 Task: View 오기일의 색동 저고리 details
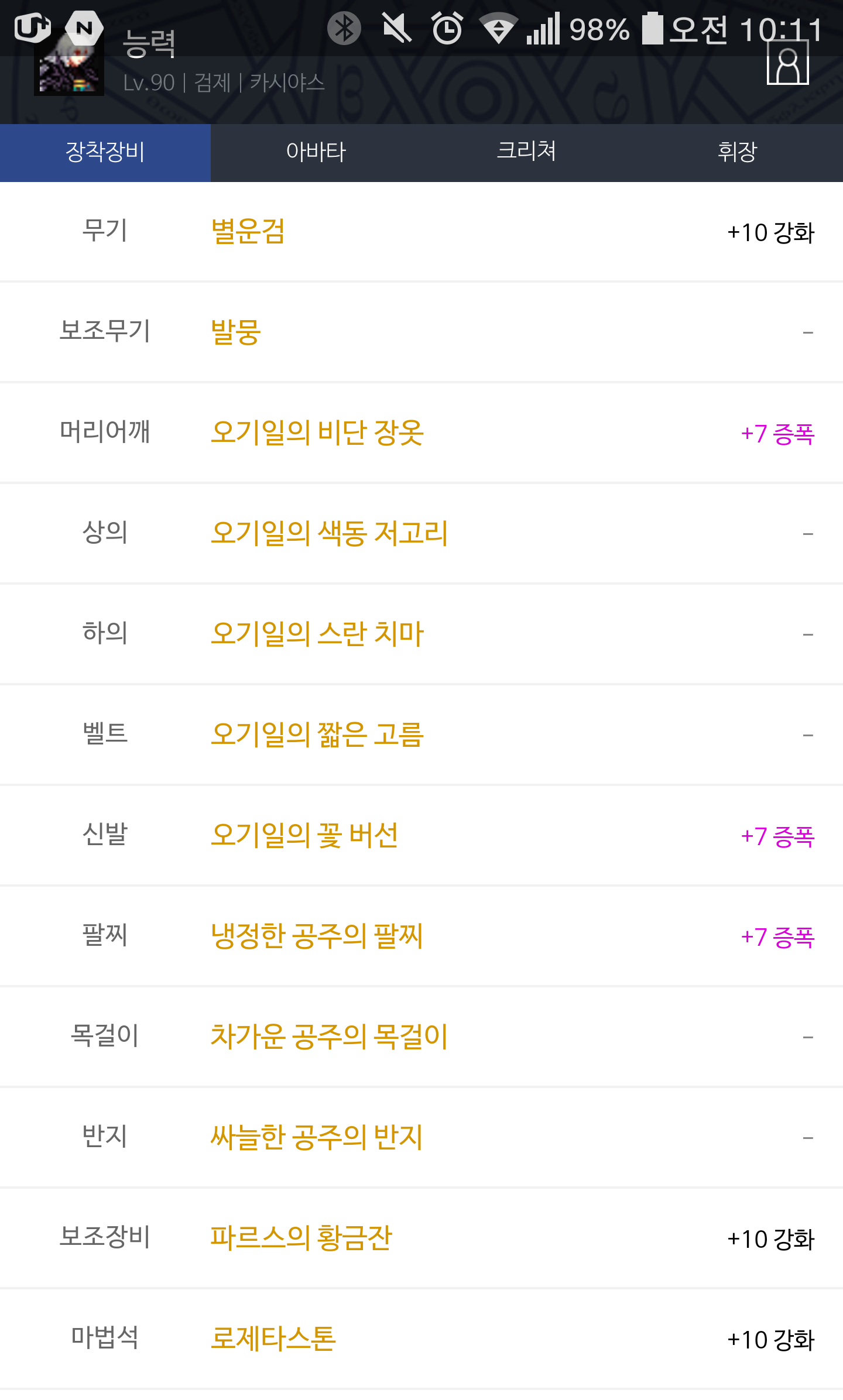point(330,534)
